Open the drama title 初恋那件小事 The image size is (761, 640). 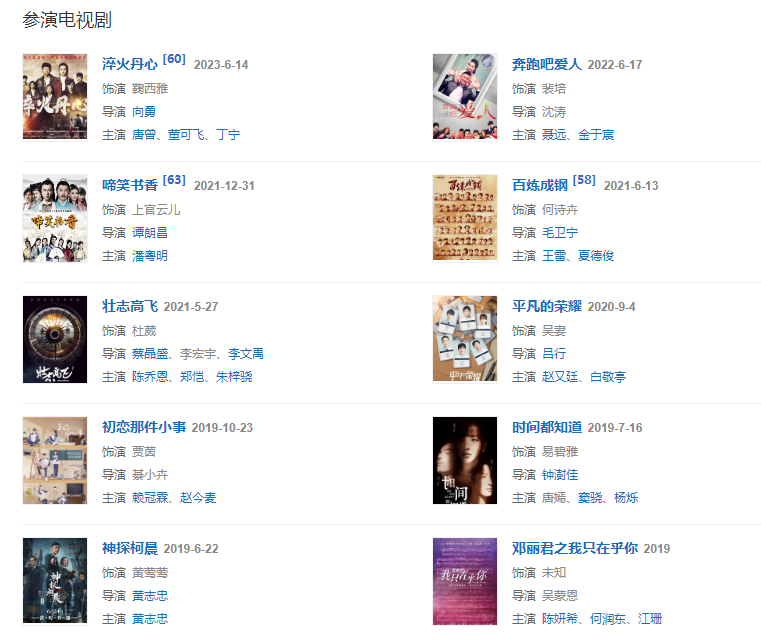tap(144, 427)
